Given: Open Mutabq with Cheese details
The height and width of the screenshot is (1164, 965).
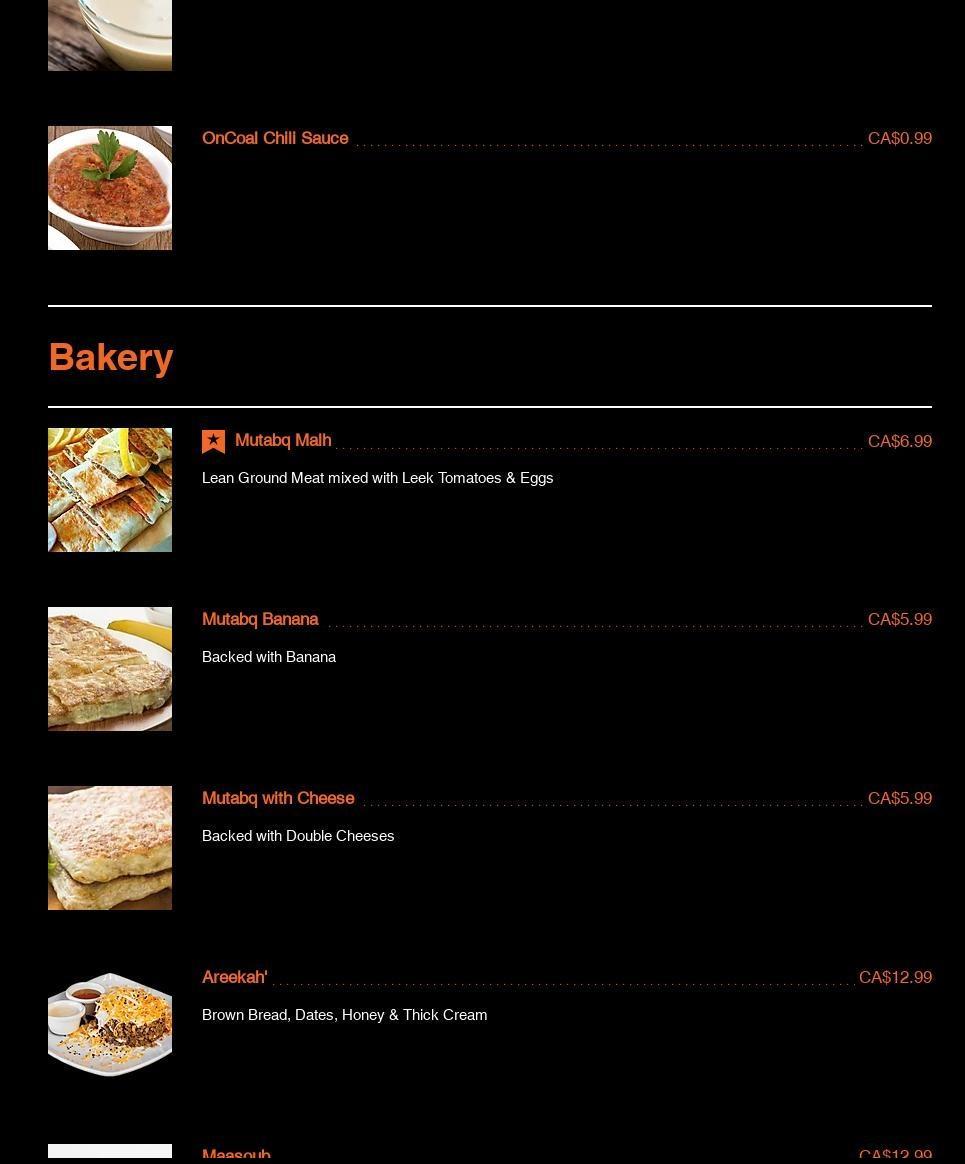Looking at the screenshot, I should (x=278, y=799).
